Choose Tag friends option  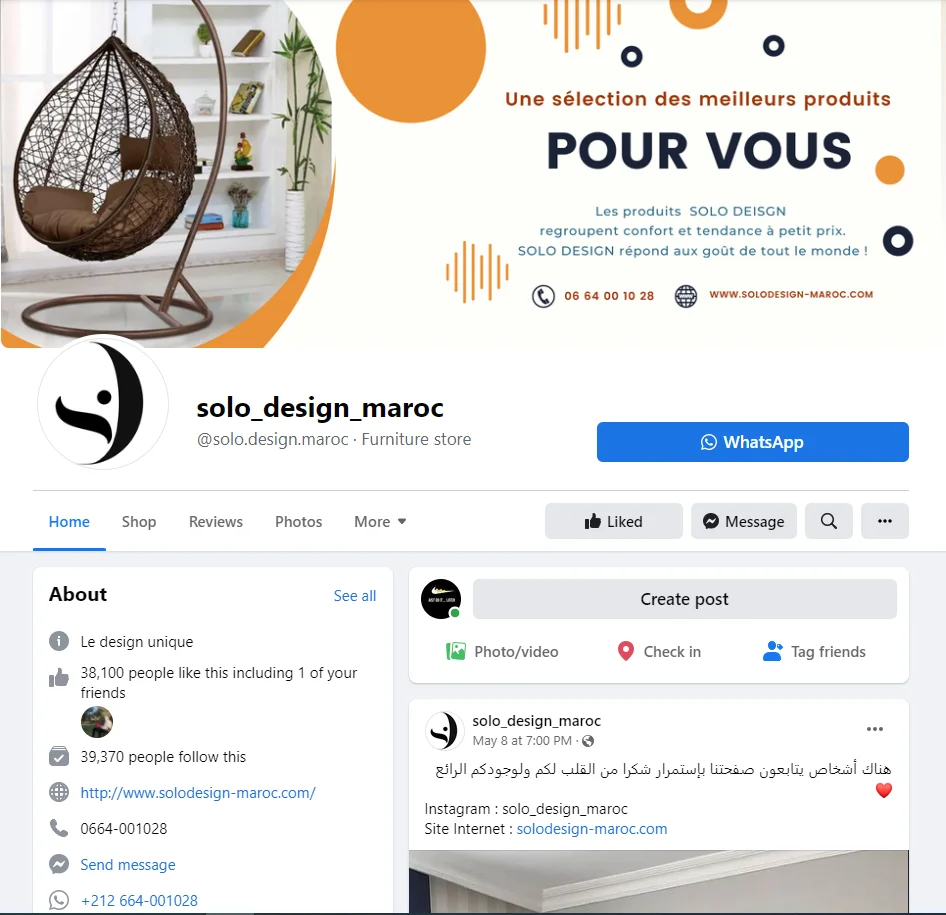pos(814,652)
